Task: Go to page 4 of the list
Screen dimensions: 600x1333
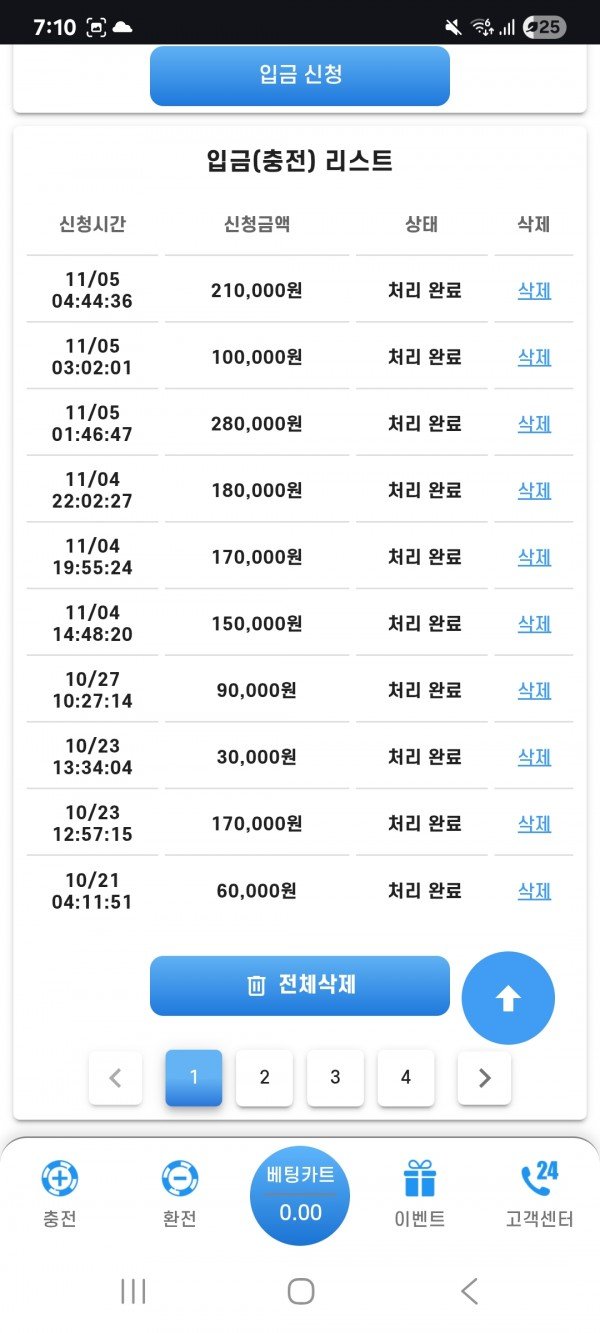Action: point(406,1077)
